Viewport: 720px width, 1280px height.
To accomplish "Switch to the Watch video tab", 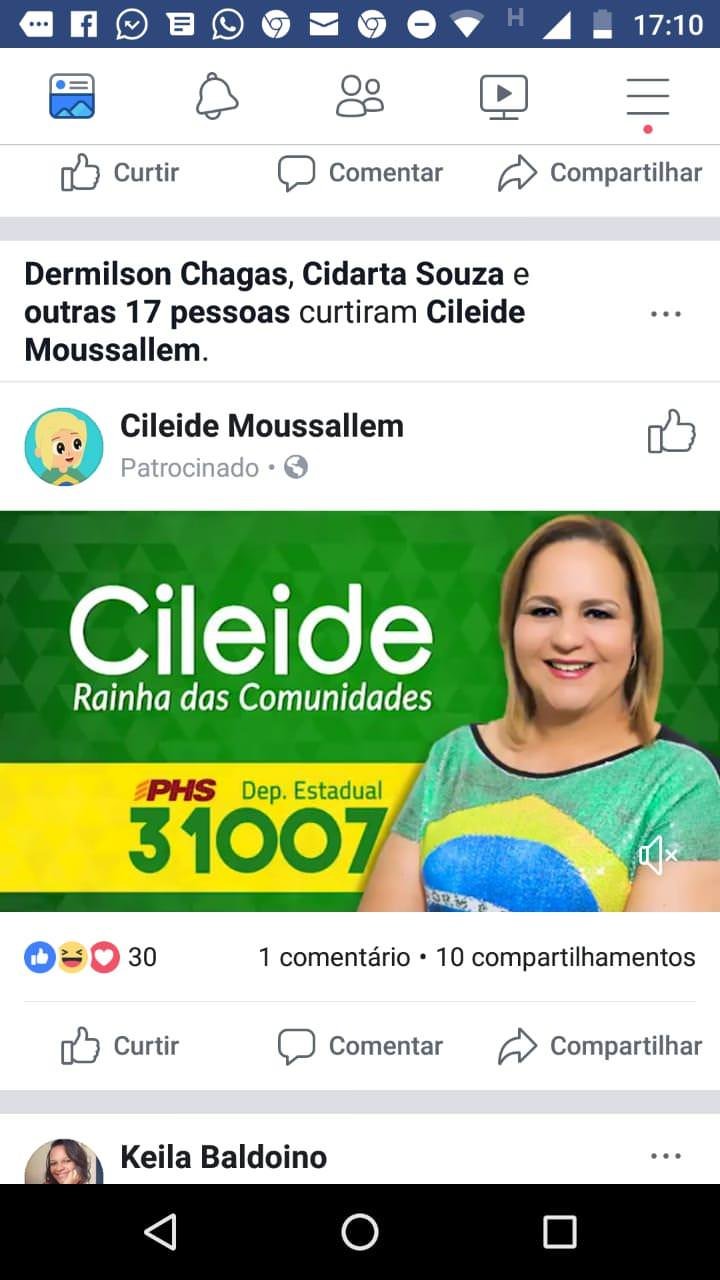I will pyautogui.click(x=503, y=97).
